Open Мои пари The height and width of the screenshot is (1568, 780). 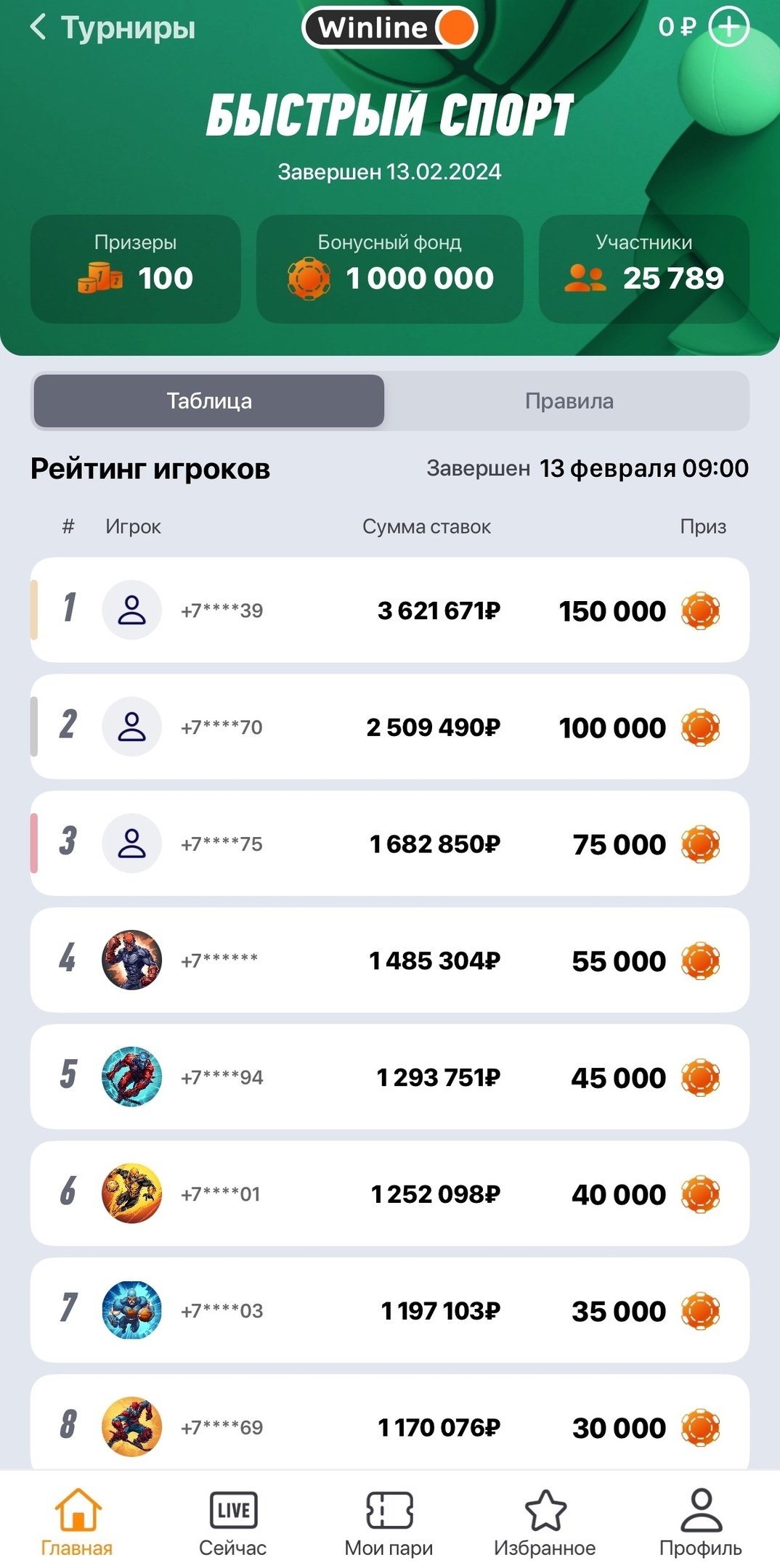pyautogui.click(x=389, y=1521)
